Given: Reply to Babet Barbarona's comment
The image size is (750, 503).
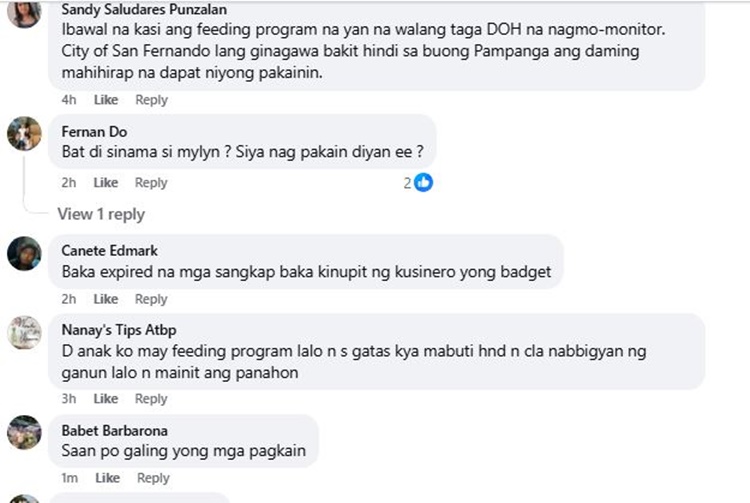Looking at the screenshot, I should [152, 478].
